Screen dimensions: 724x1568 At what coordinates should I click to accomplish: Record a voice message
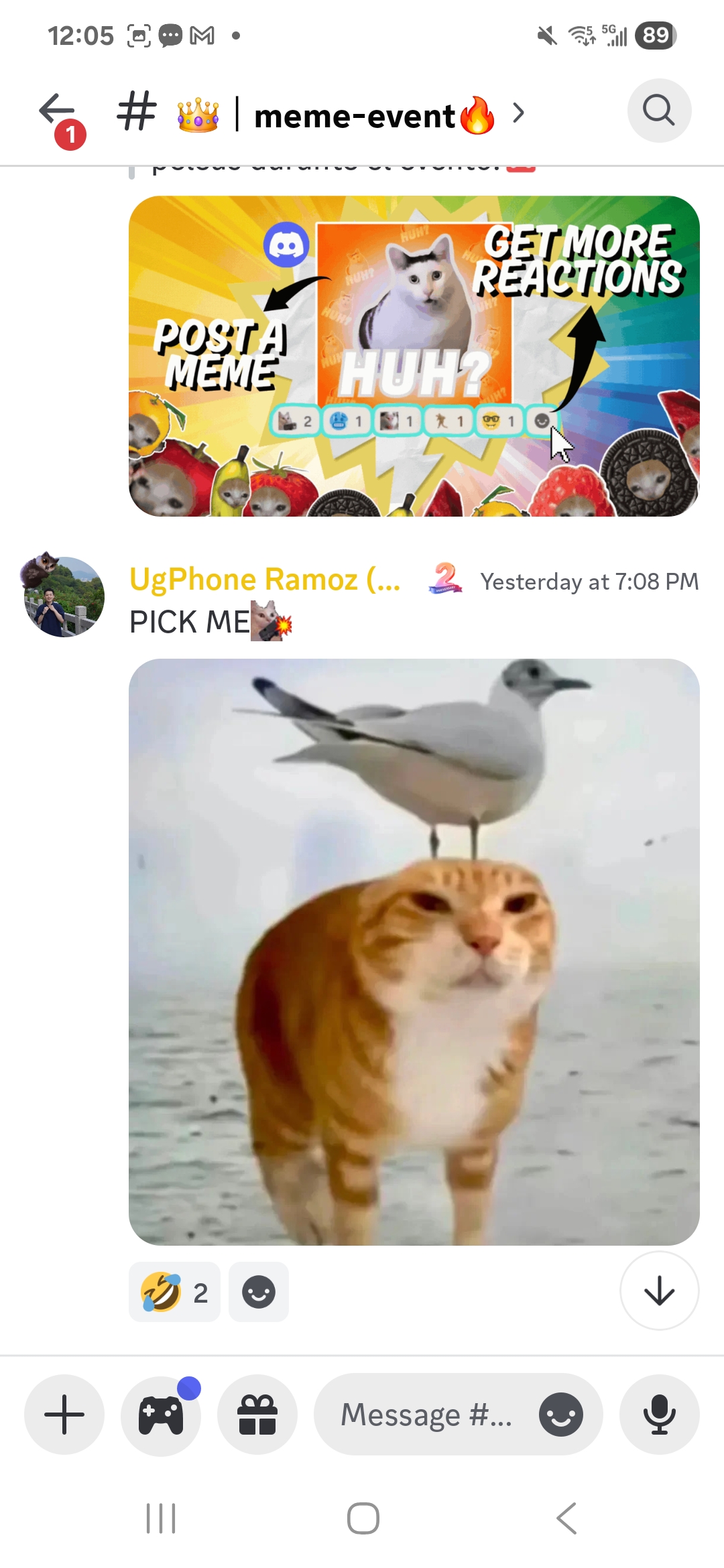pos(659,1414)
